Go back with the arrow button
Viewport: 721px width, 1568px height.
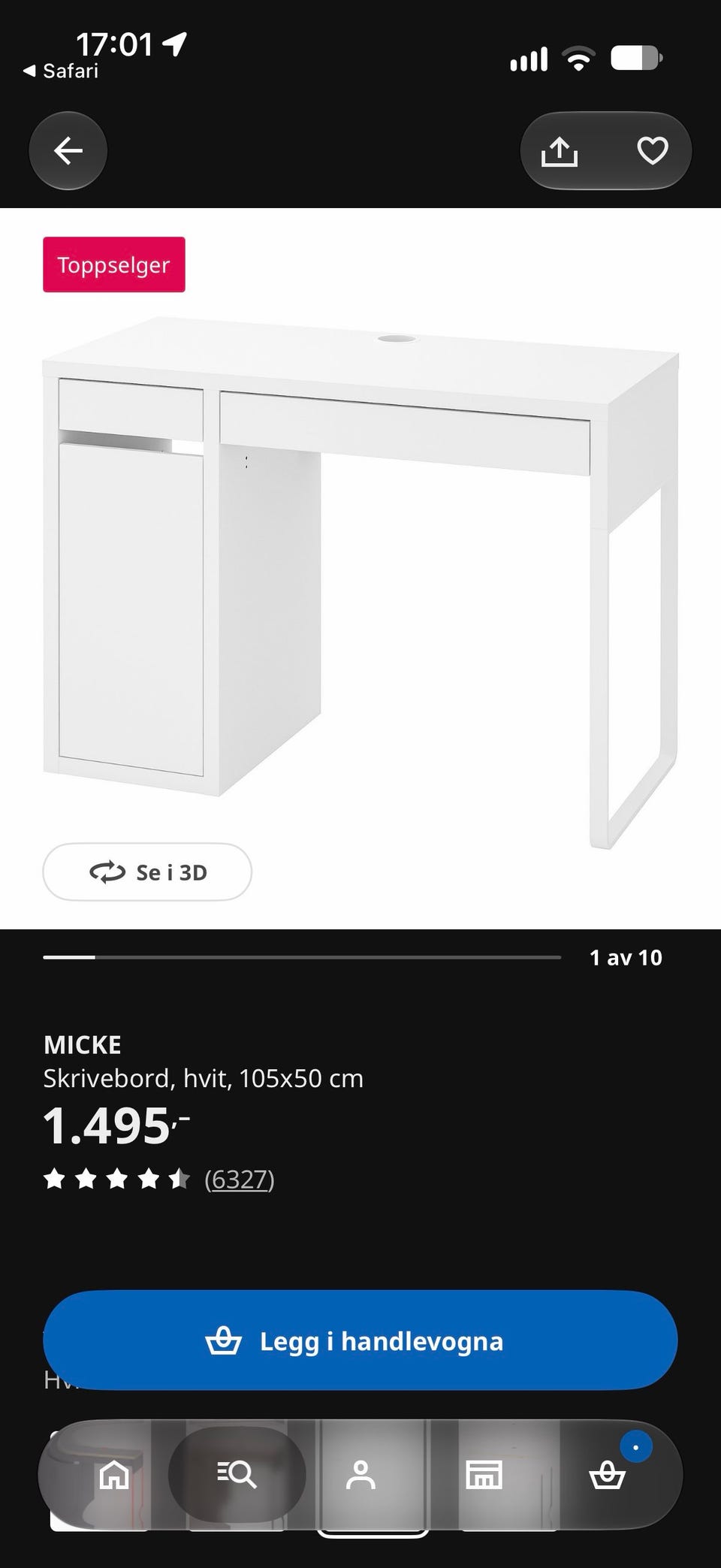tap(68, 150)
